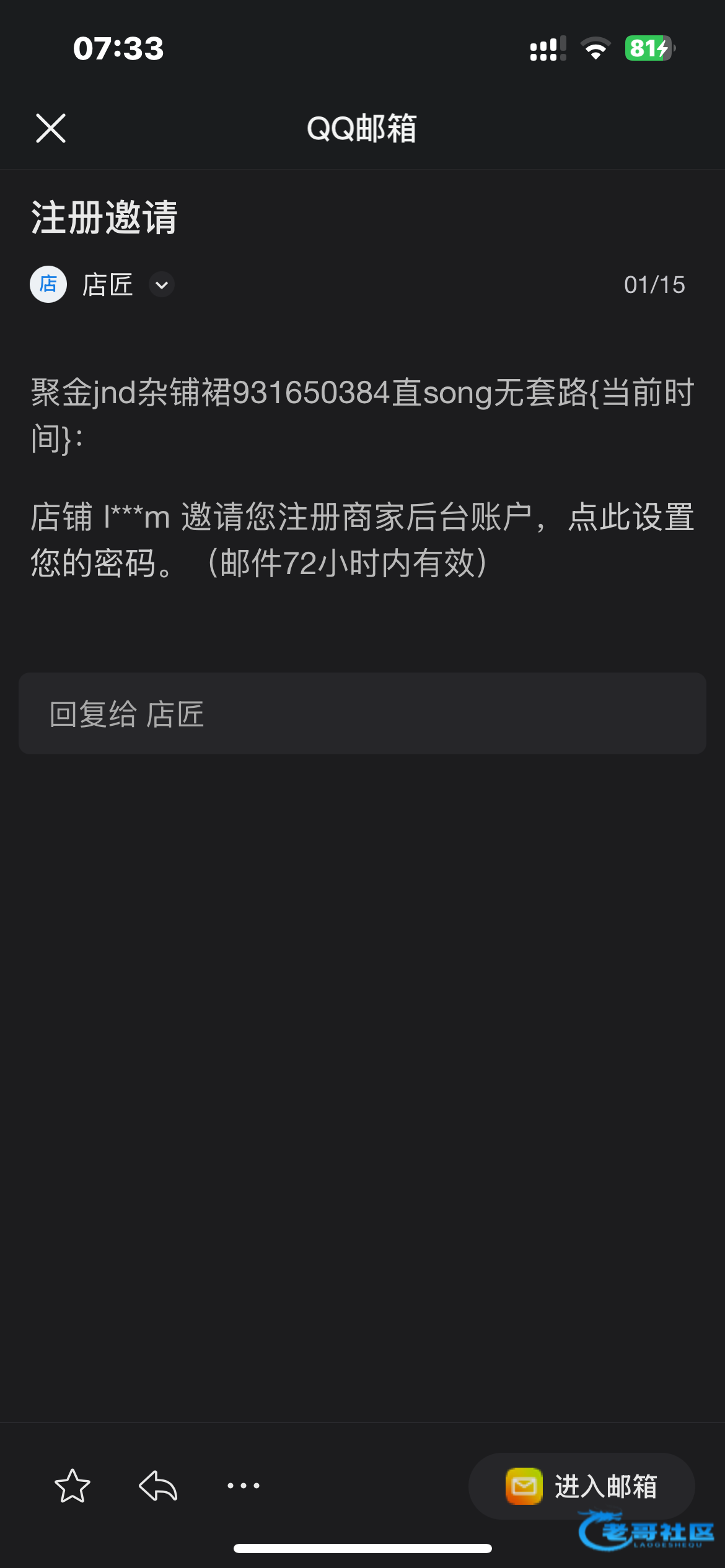Tap the 回复给 店匠 reply field
Image resolution: width=725 pixels, height=1568 pixels.
(362, 713)
